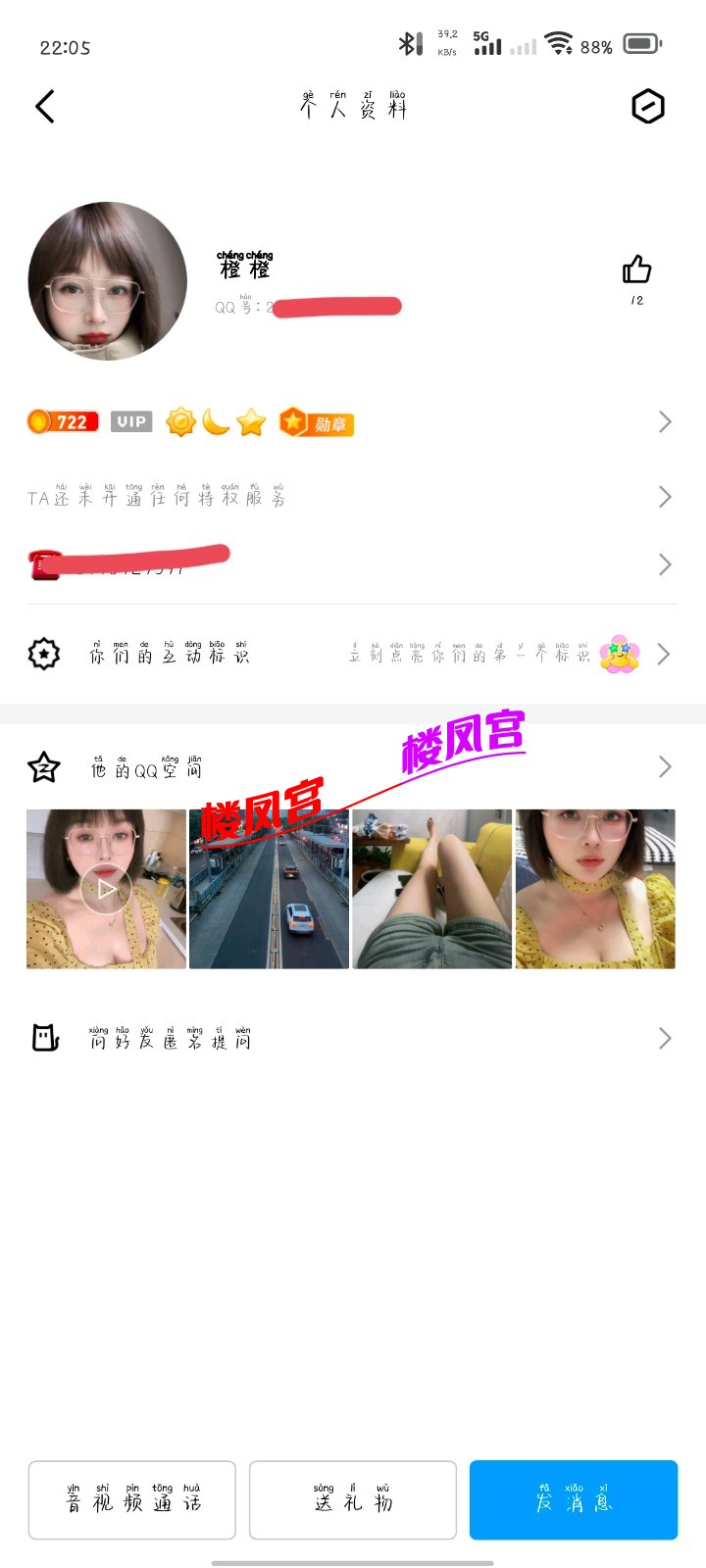Viewport: 706px width, 1568px height.
Task: Start 音视频通话 with this contact
Action: coord(132,1500)
